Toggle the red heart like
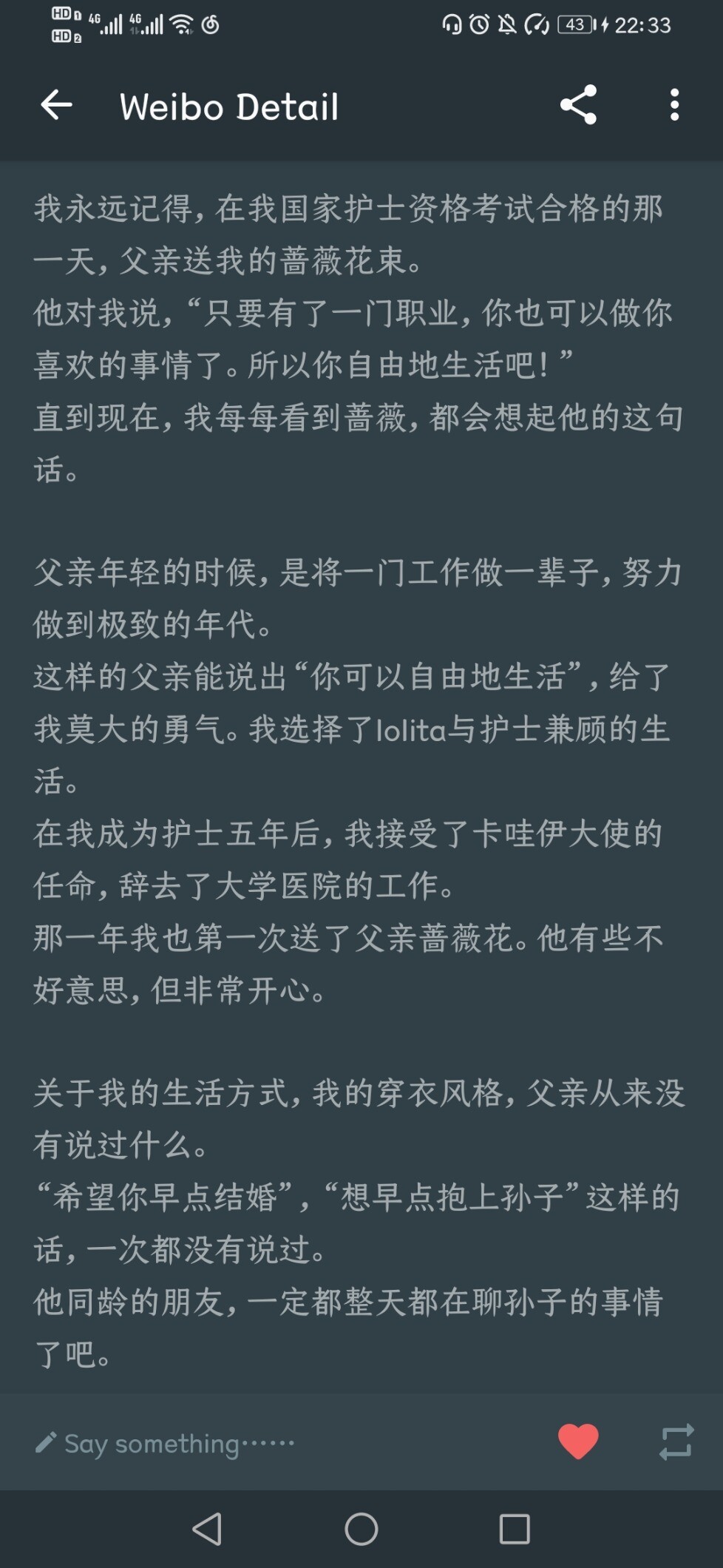Screen dimensions: 723x1568 coord(577,1442)
